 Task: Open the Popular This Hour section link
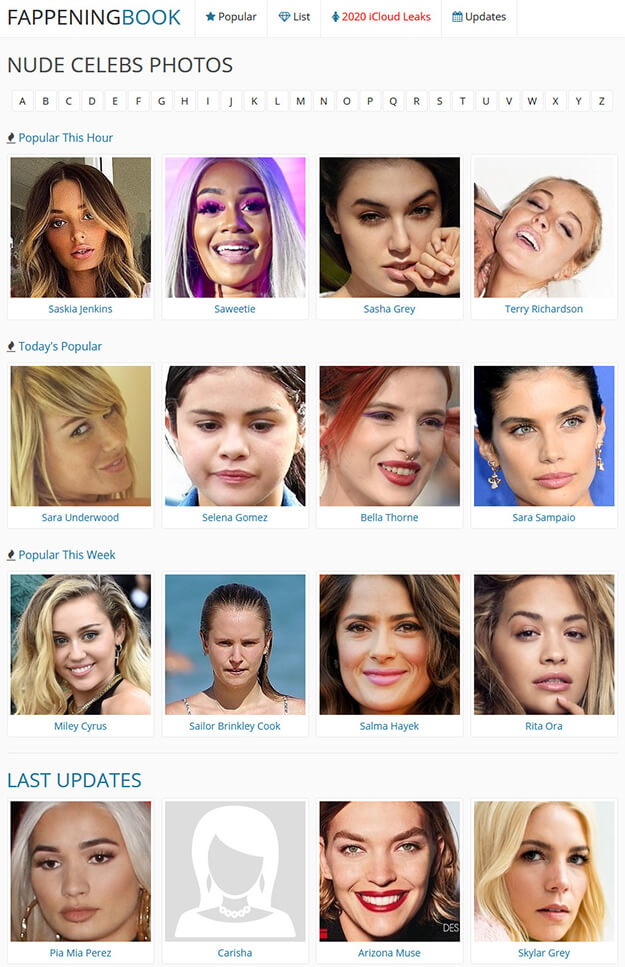[65, 138]
